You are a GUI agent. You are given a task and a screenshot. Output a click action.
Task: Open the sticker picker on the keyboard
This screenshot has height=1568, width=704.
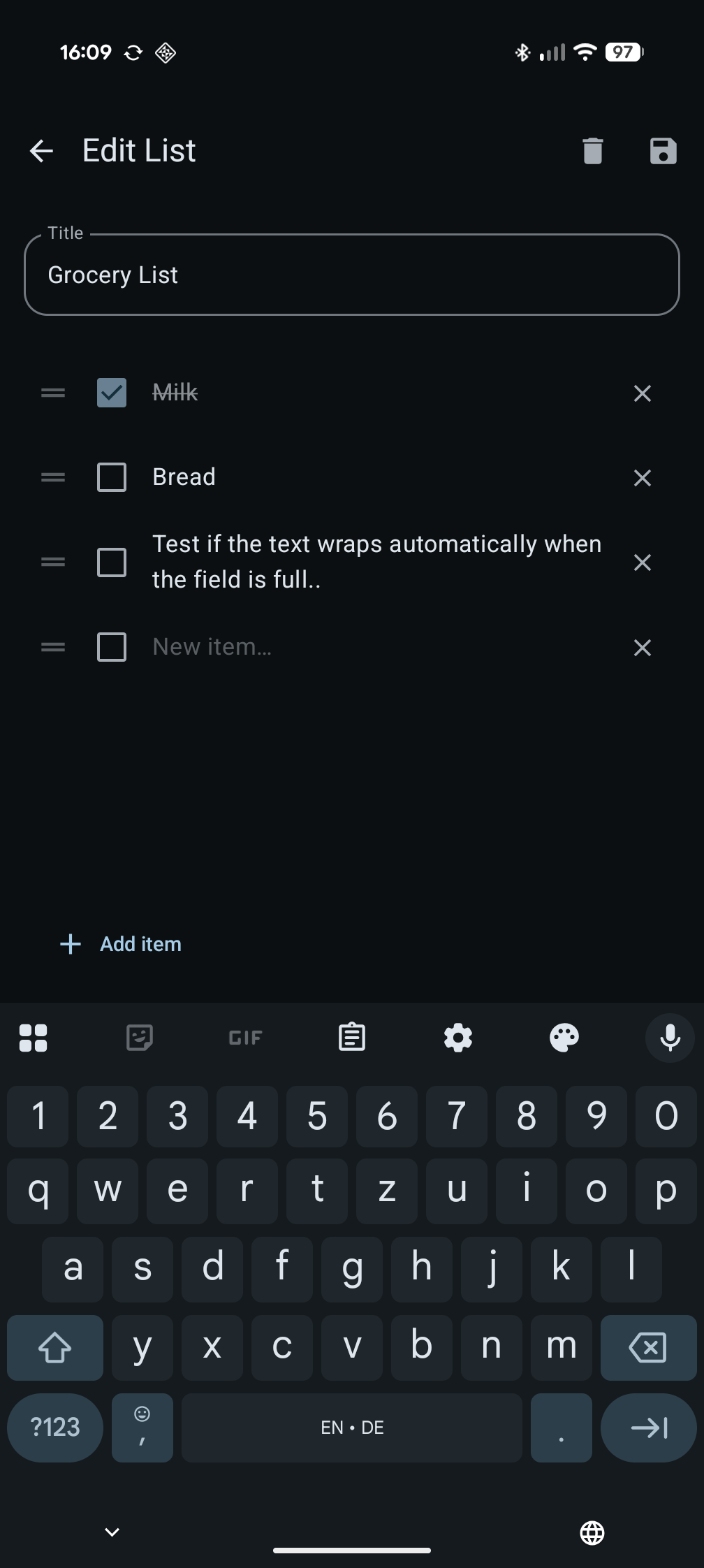pyautogui.click(x=140, y=1038)
